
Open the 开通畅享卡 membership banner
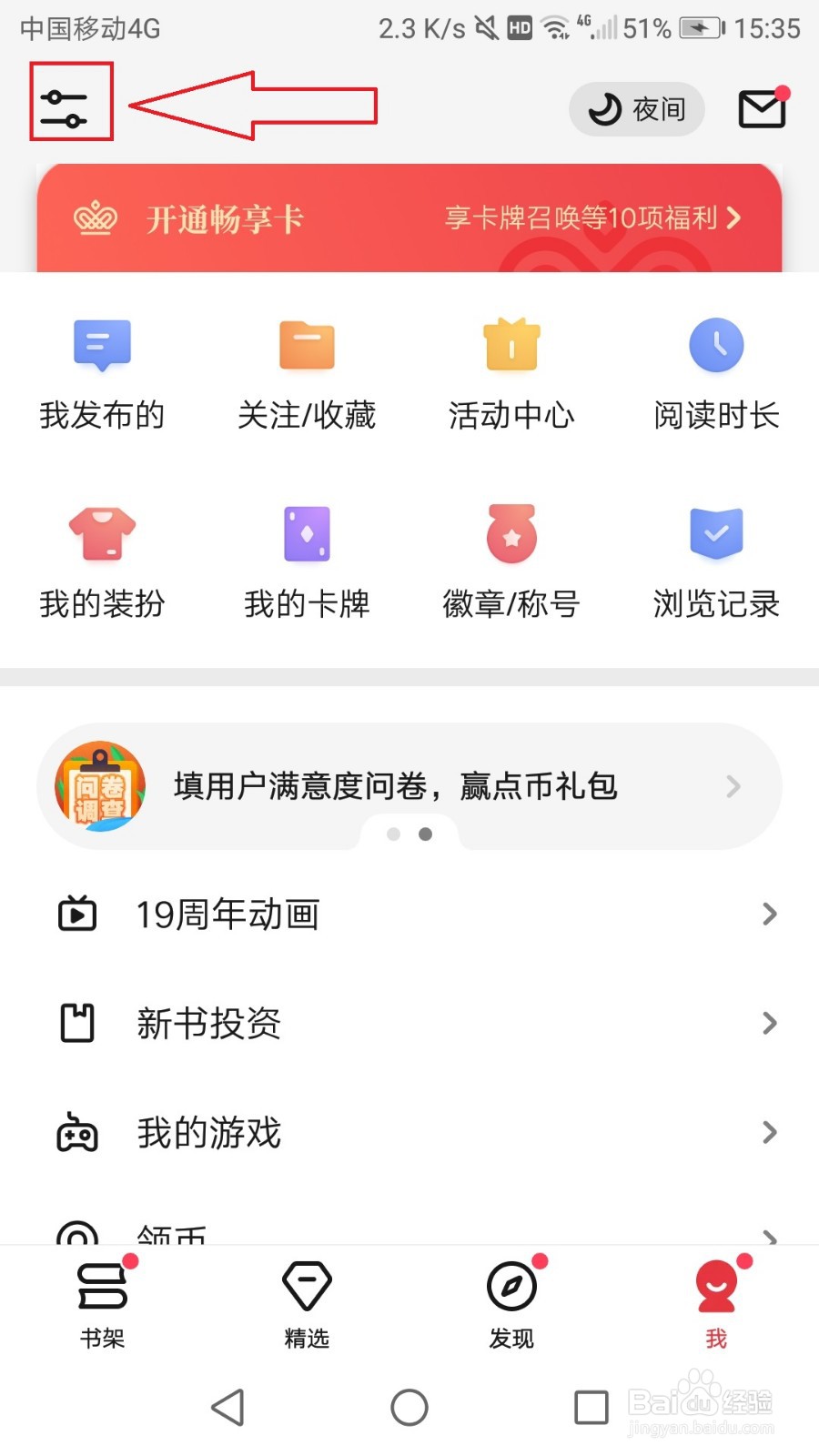coord(409,218)
